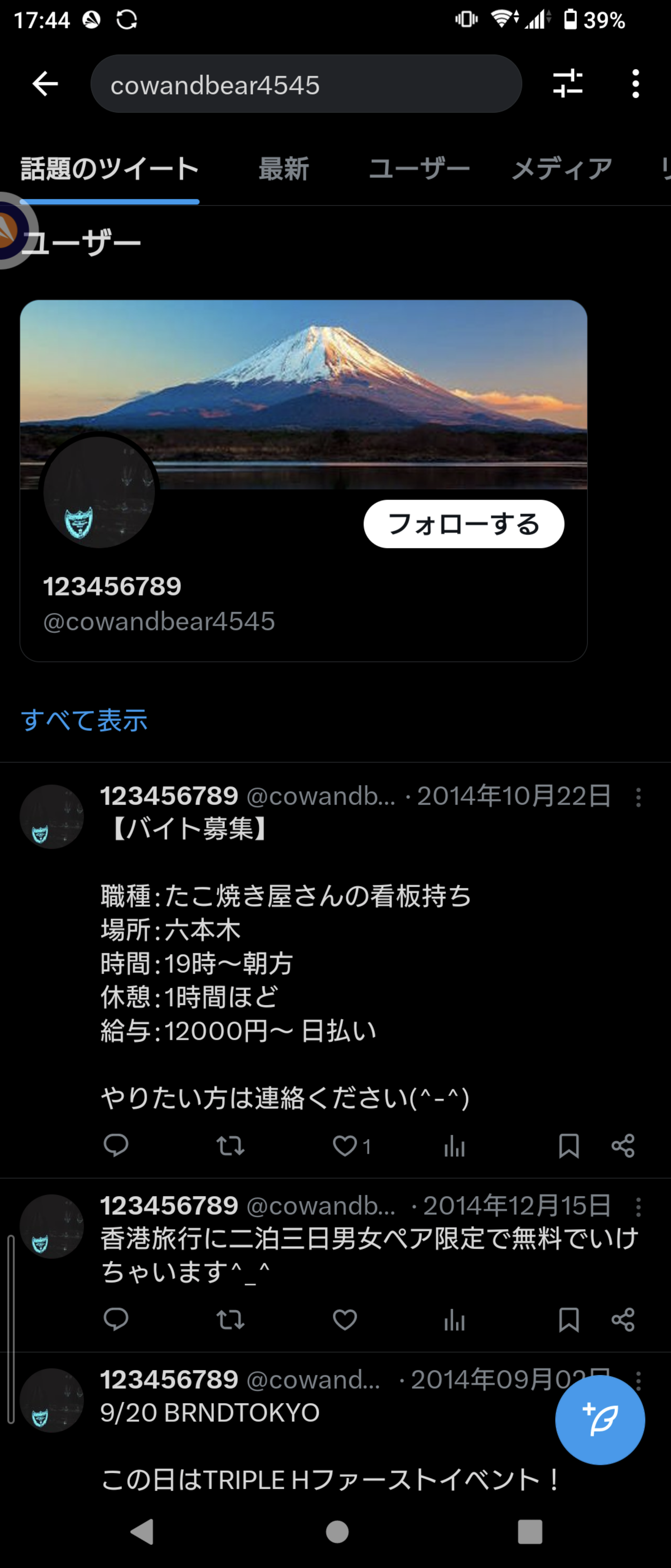Switch to the ユーザー tab
This screenshot has width=671, height=1568.
(x=419, y=169)
